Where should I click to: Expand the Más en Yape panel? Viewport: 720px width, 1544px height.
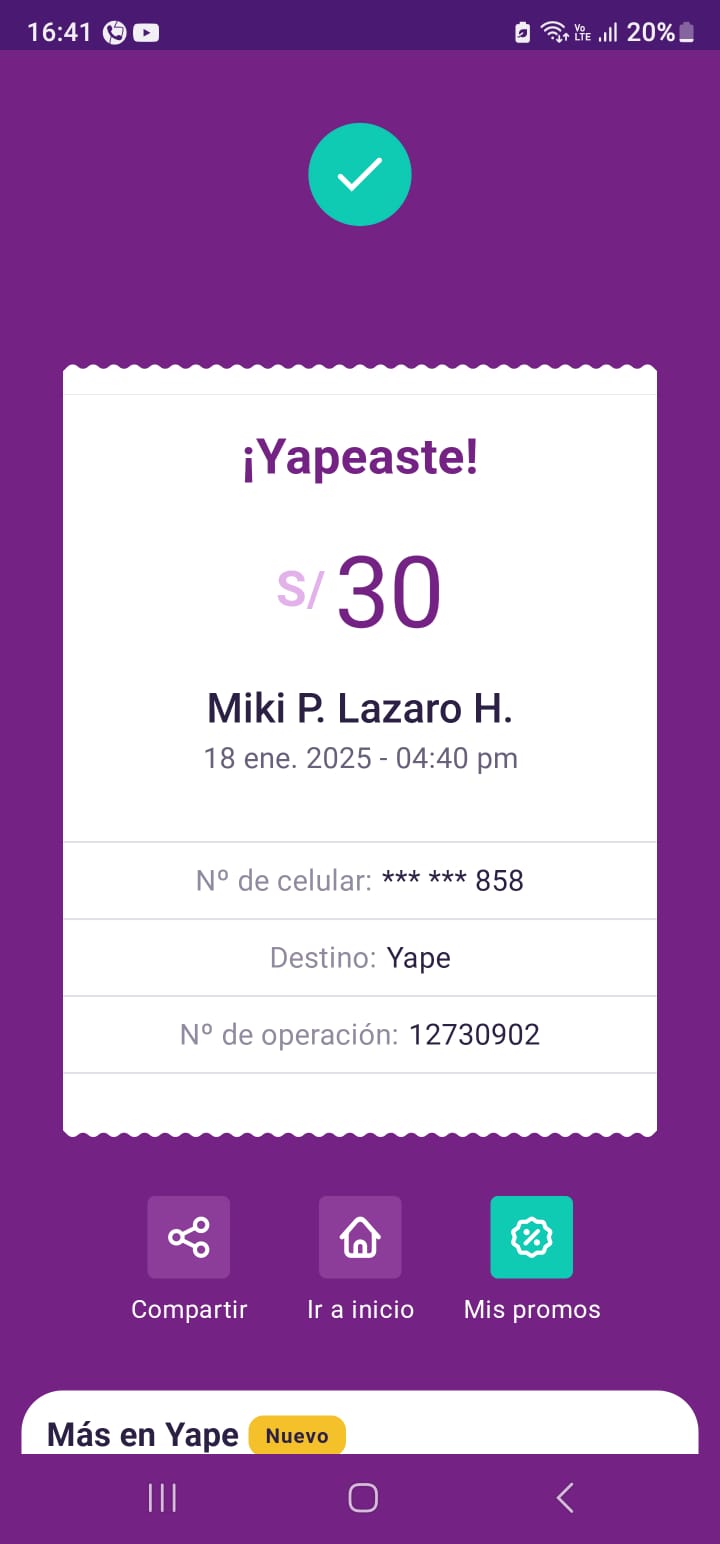(360, 1424)
